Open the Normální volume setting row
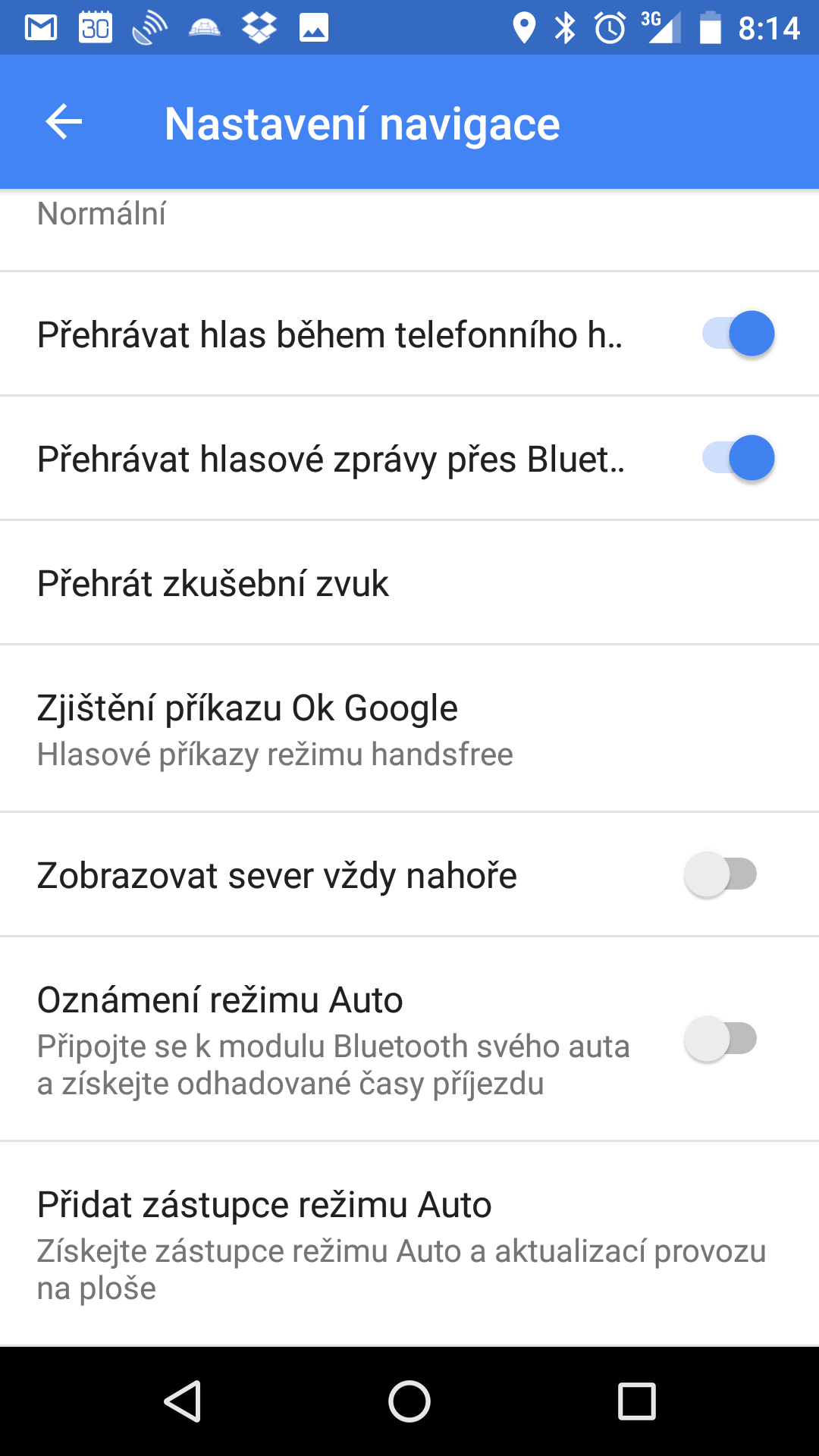The image size is (819, 1456). click(x=409, y=229)
